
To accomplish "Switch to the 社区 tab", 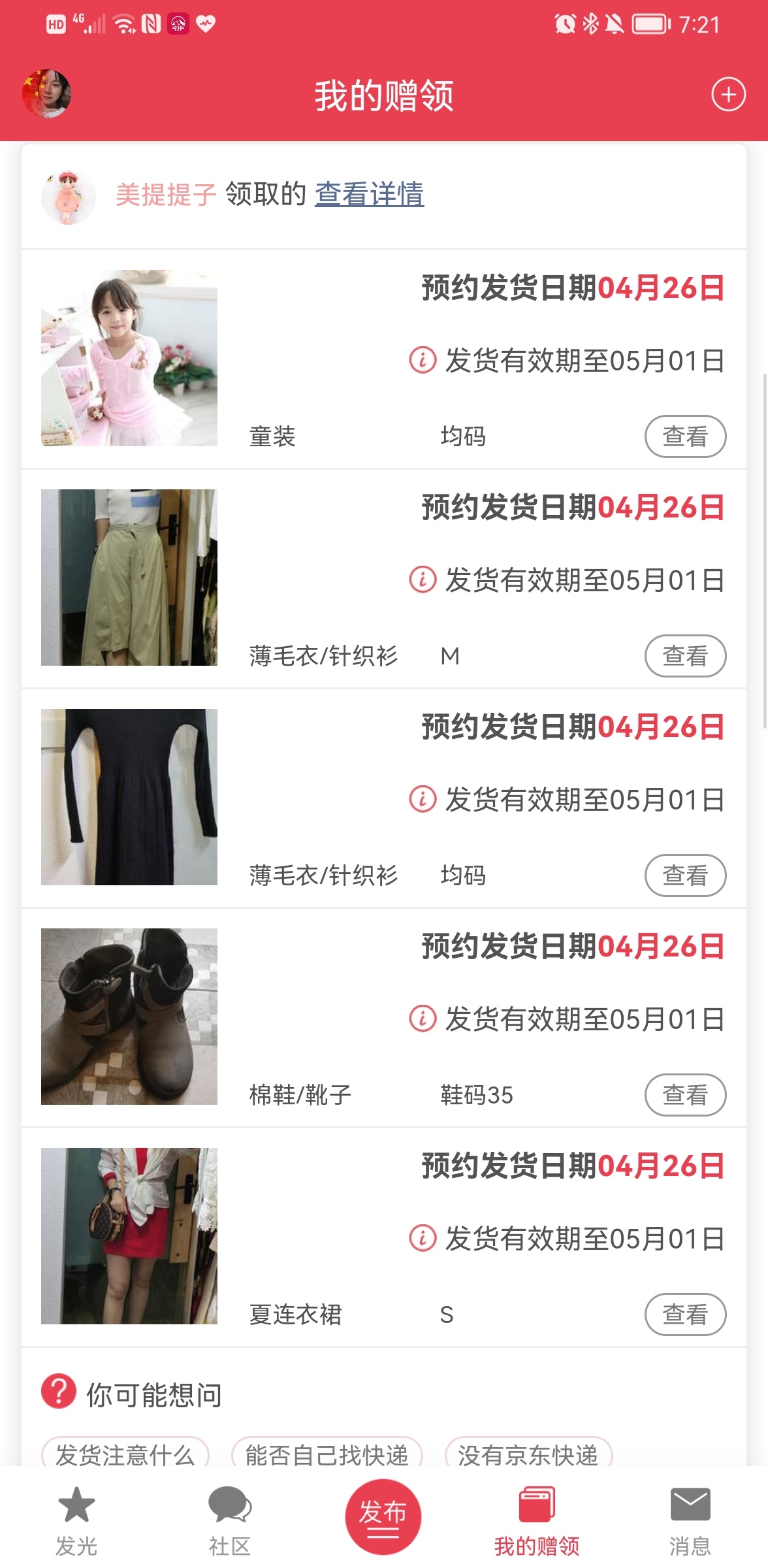I will 230,1521.
